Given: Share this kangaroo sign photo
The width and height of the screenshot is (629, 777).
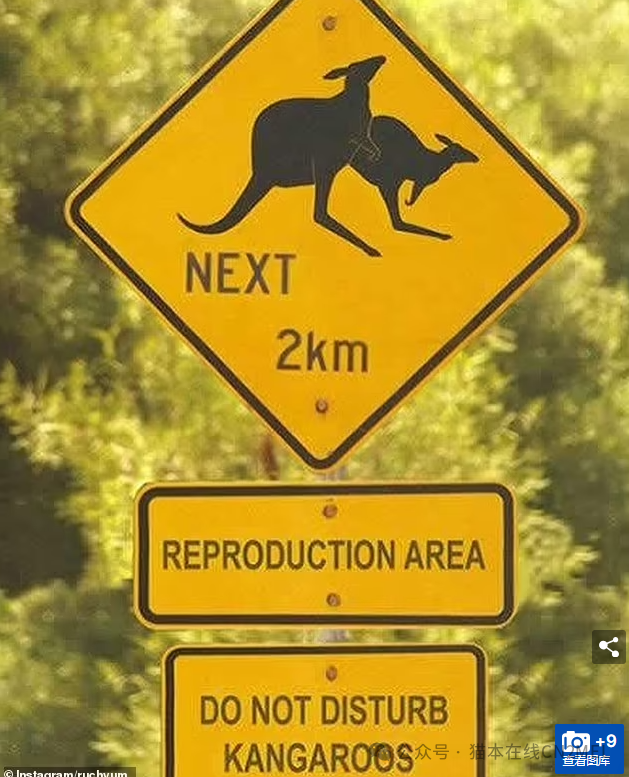Looking at the screenshot, I should pyautogui.click(x=608, y=647).
